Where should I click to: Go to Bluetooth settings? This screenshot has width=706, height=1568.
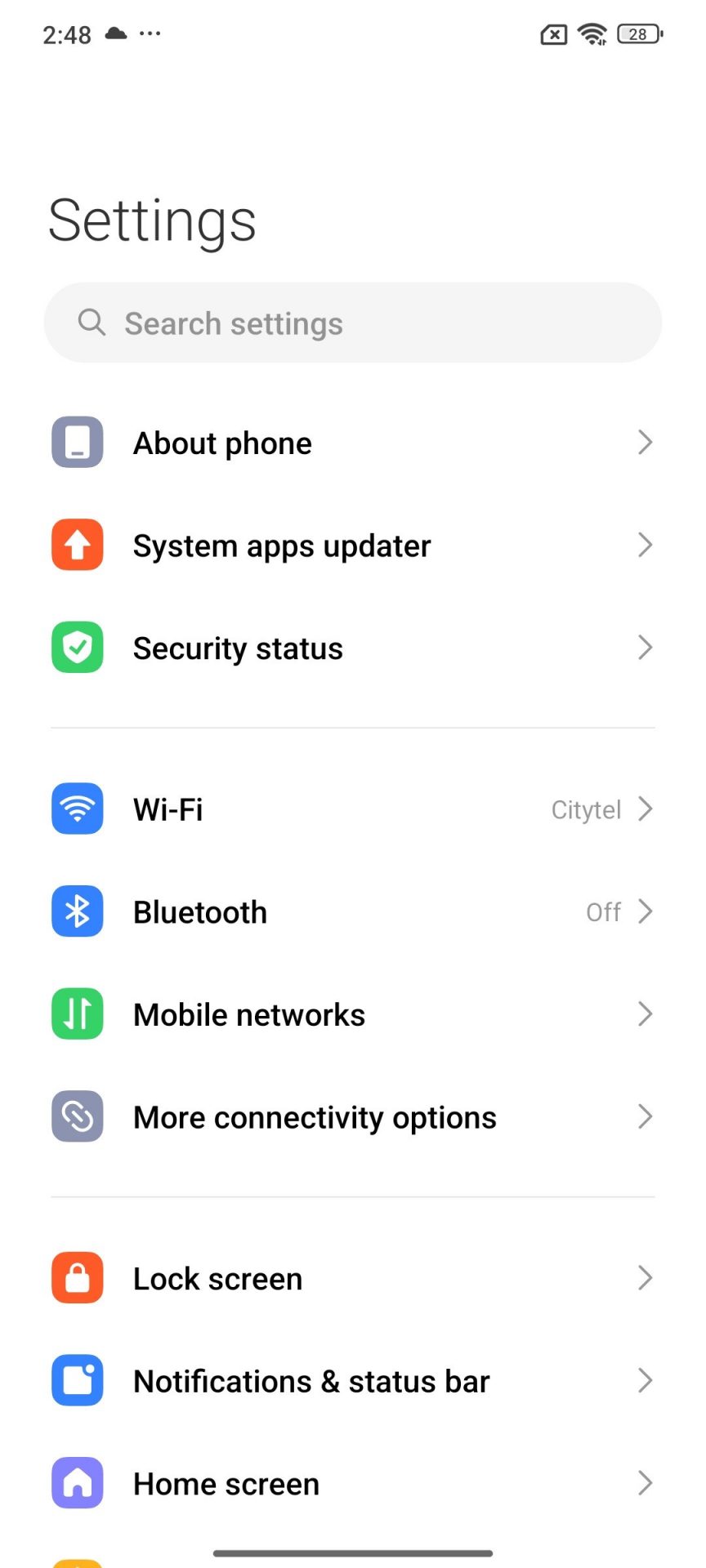point(351,911)
